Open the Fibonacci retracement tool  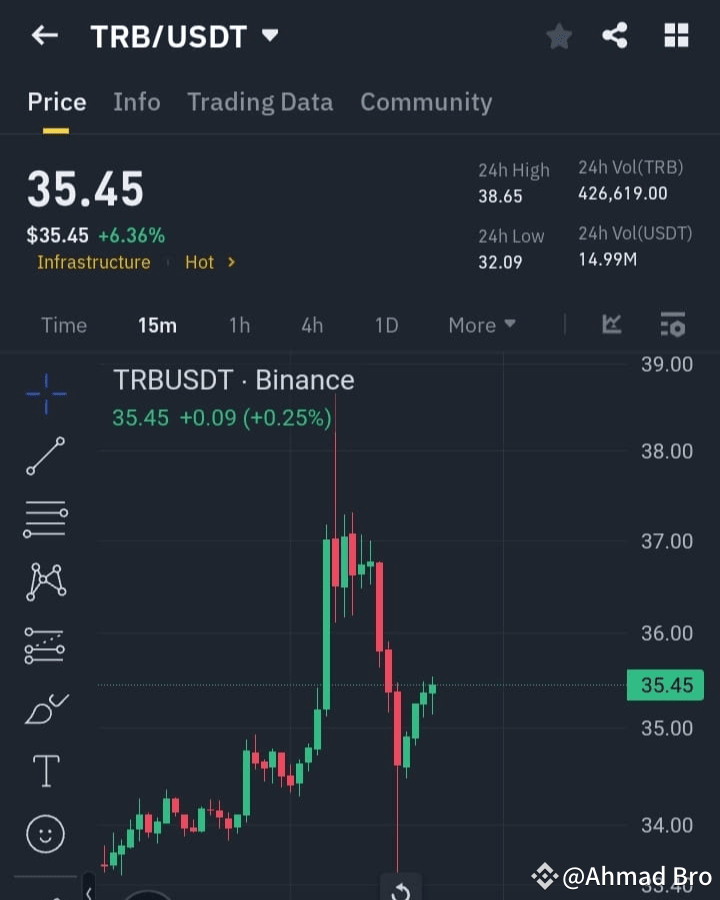coord(44,645)
